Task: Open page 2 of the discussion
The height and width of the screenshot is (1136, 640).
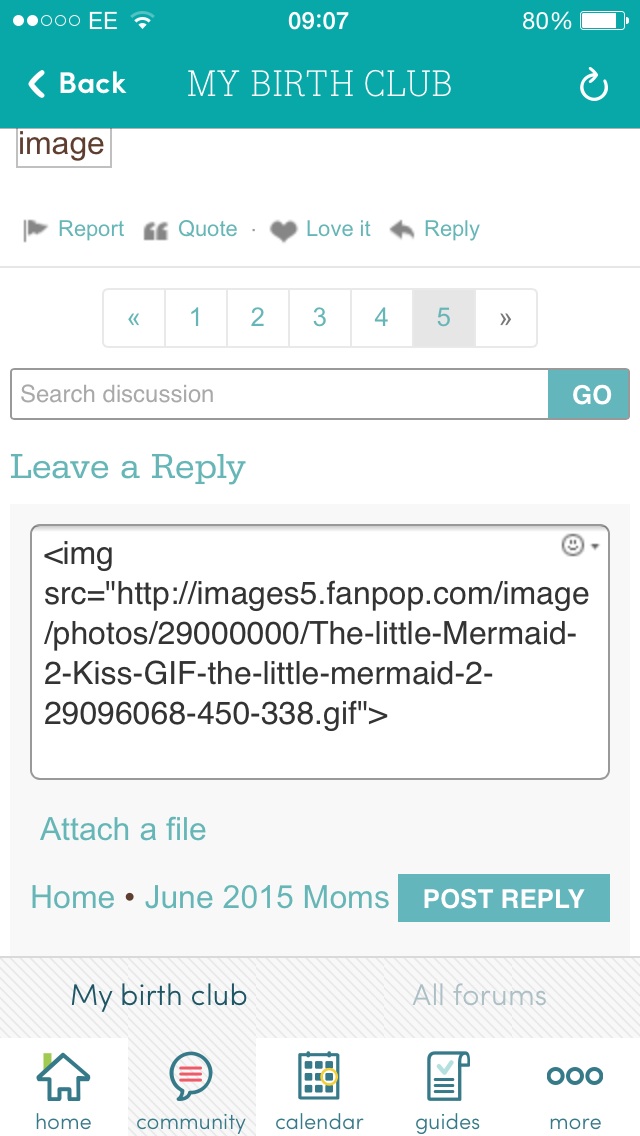Action: [x=258, y=318]
